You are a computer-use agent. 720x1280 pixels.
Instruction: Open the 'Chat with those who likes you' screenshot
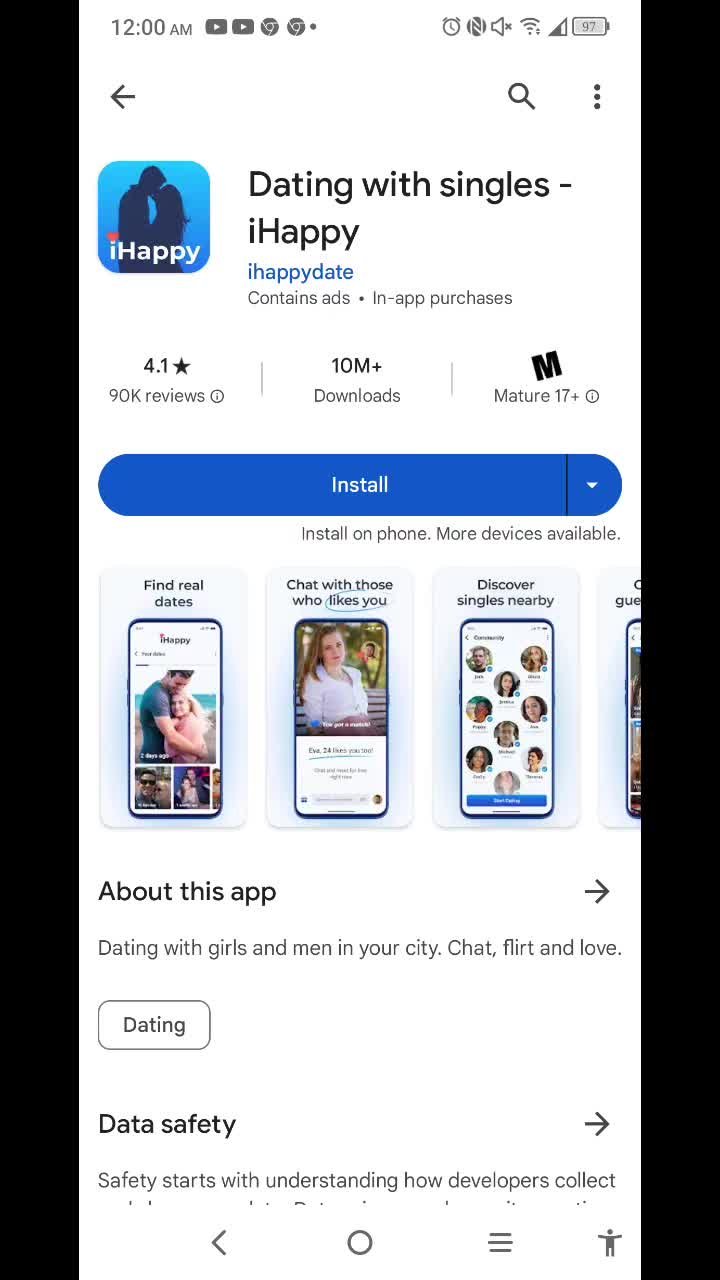(340, 698)
